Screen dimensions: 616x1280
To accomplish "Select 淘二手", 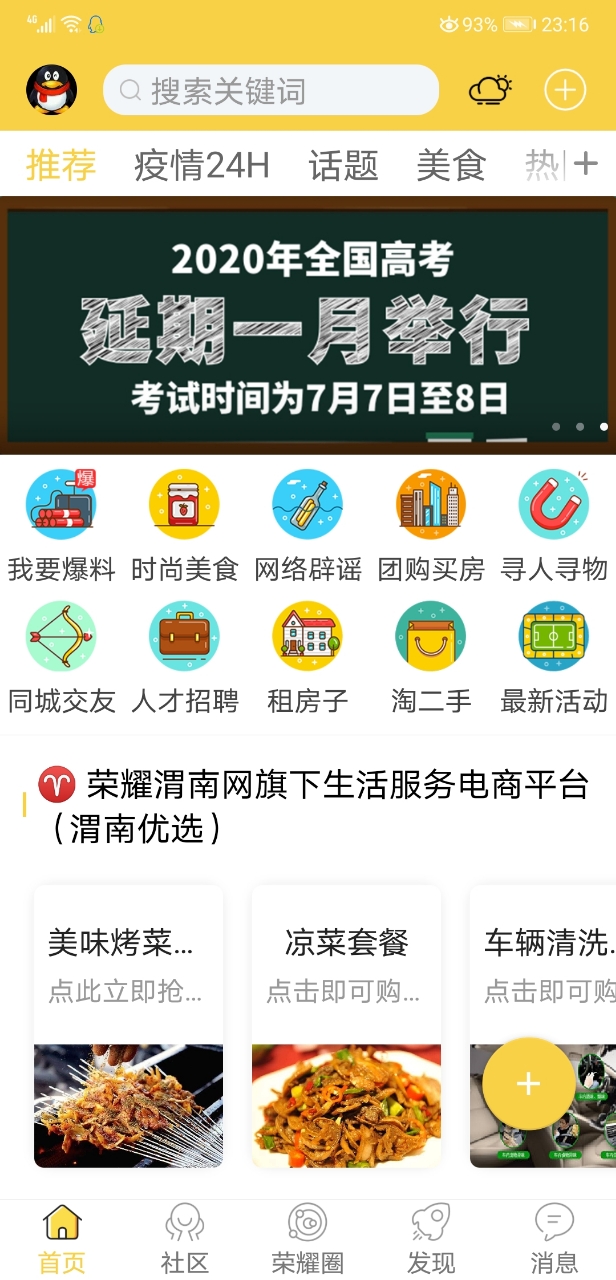I will [430, 656].
